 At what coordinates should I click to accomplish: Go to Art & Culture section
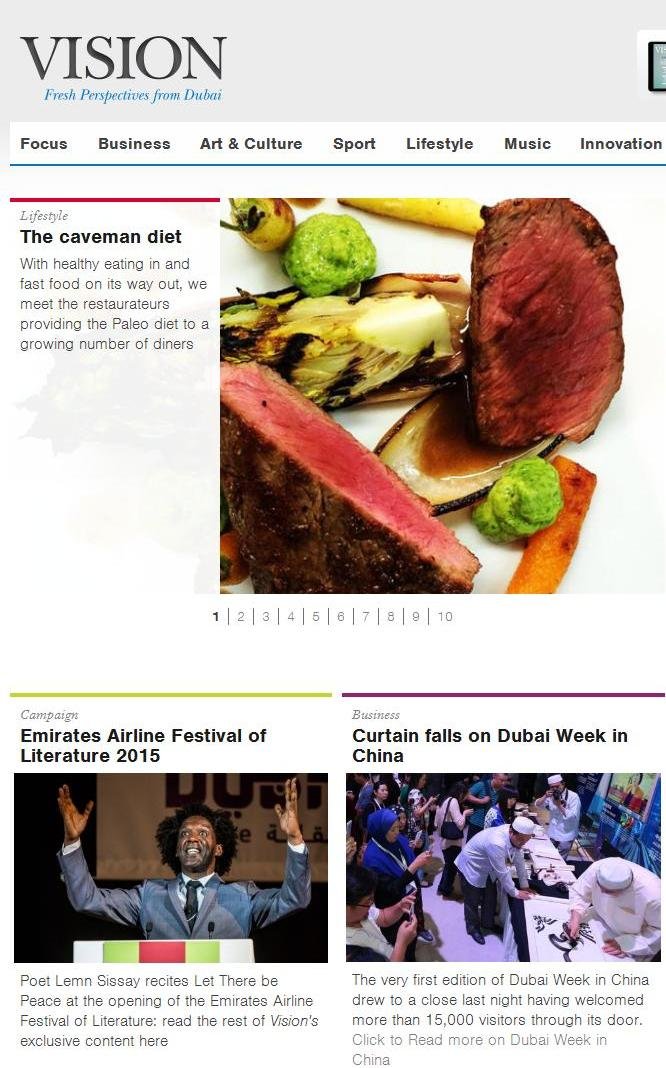coord(251,143)
